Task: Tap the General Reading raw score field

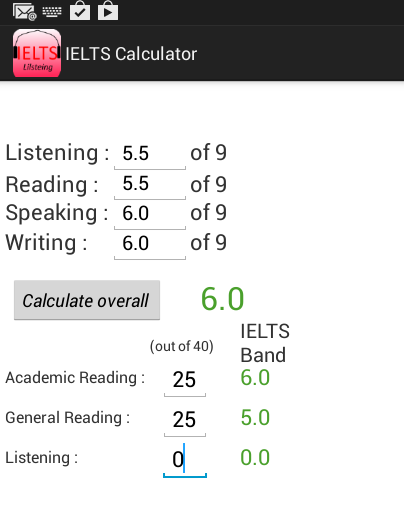Action: click(x=185, y=420)
